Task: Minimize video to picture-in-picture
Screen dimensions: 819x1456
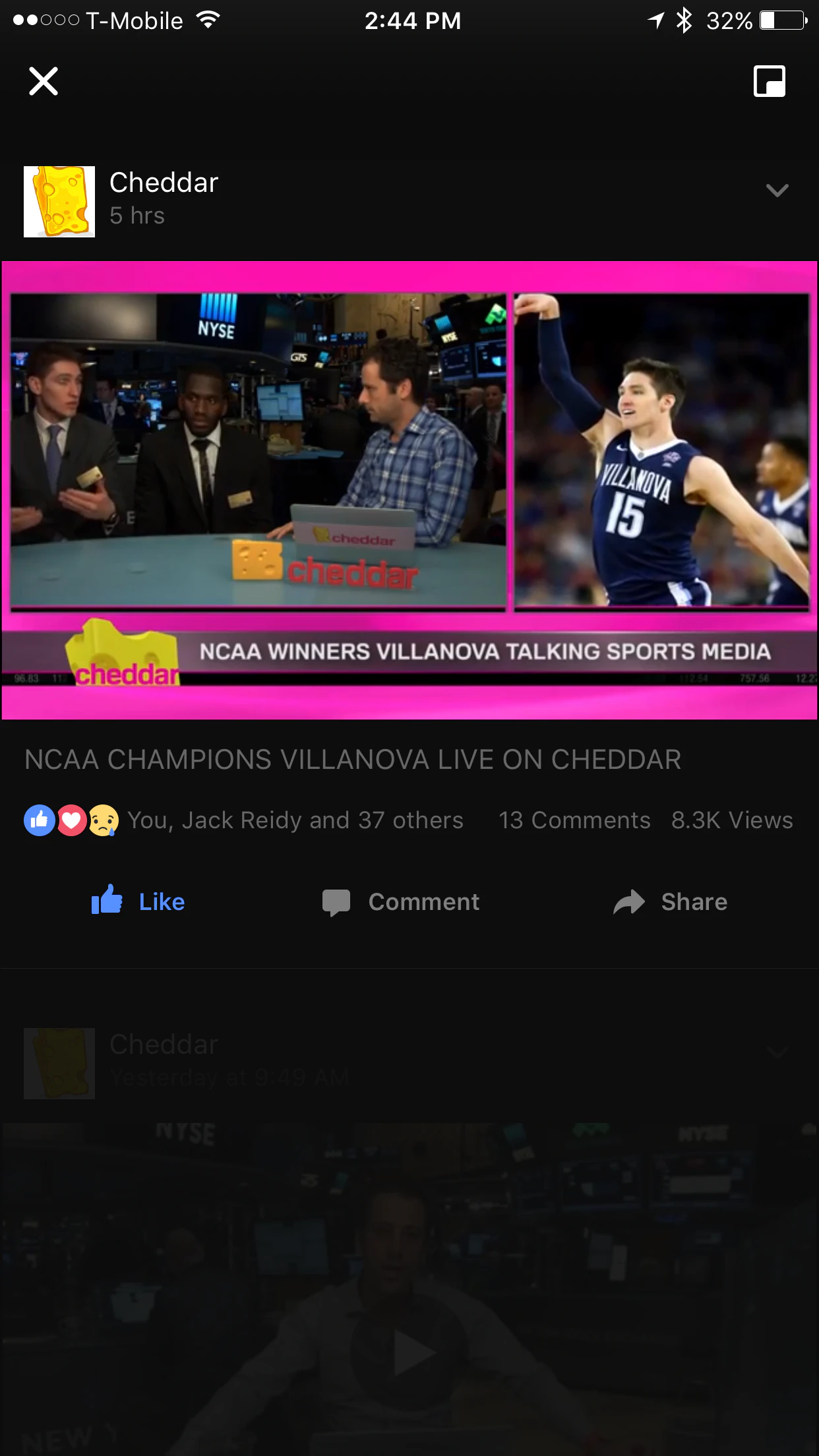Action: (x=769, y=82)
